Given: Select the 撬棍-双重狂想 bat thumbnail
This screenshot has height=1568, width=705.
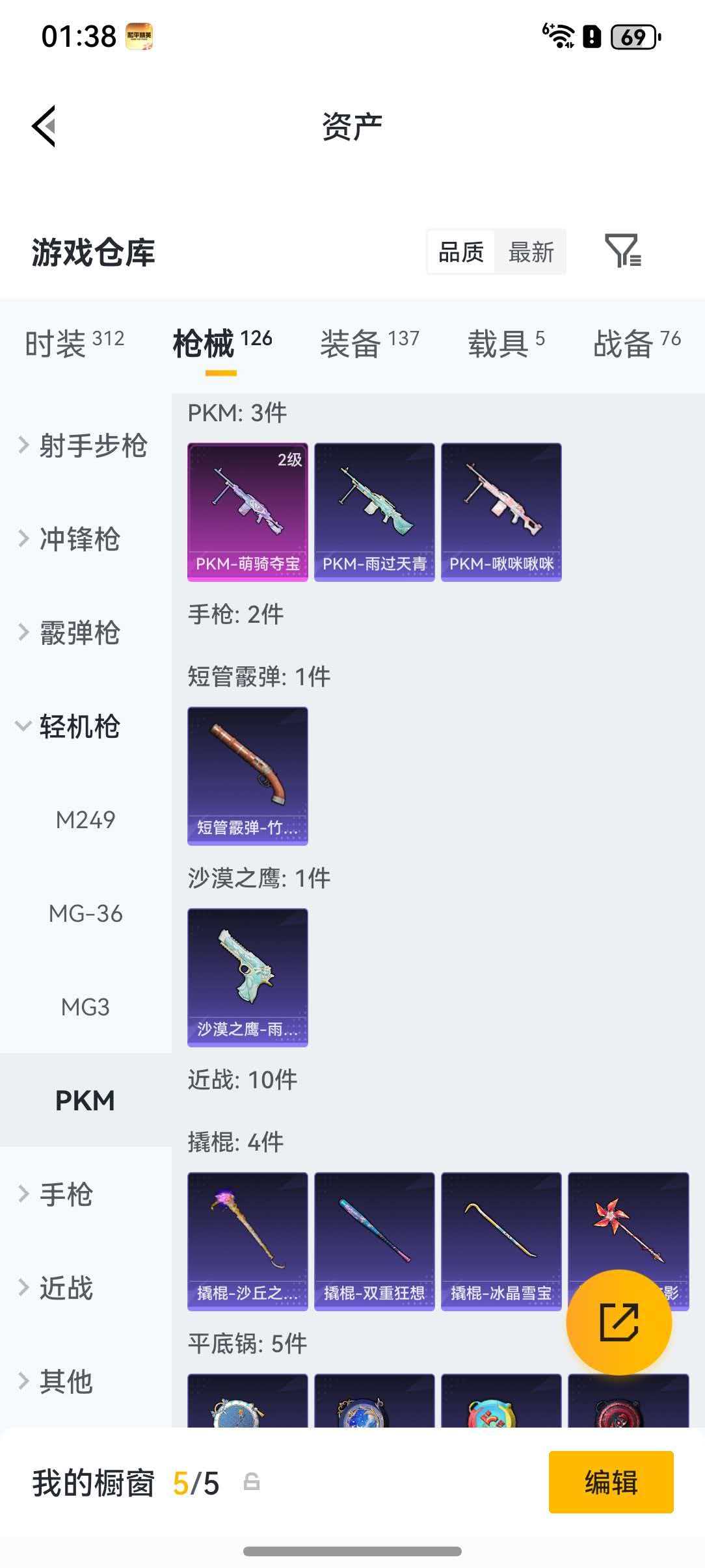Looking at the screenshot, I should tap(374, 1238).
